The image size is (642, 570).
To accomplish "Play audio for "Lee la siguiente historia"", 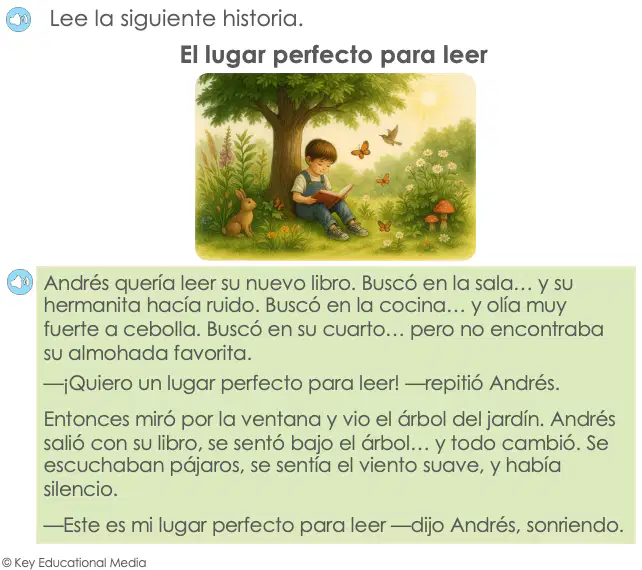I will point(18,19).
